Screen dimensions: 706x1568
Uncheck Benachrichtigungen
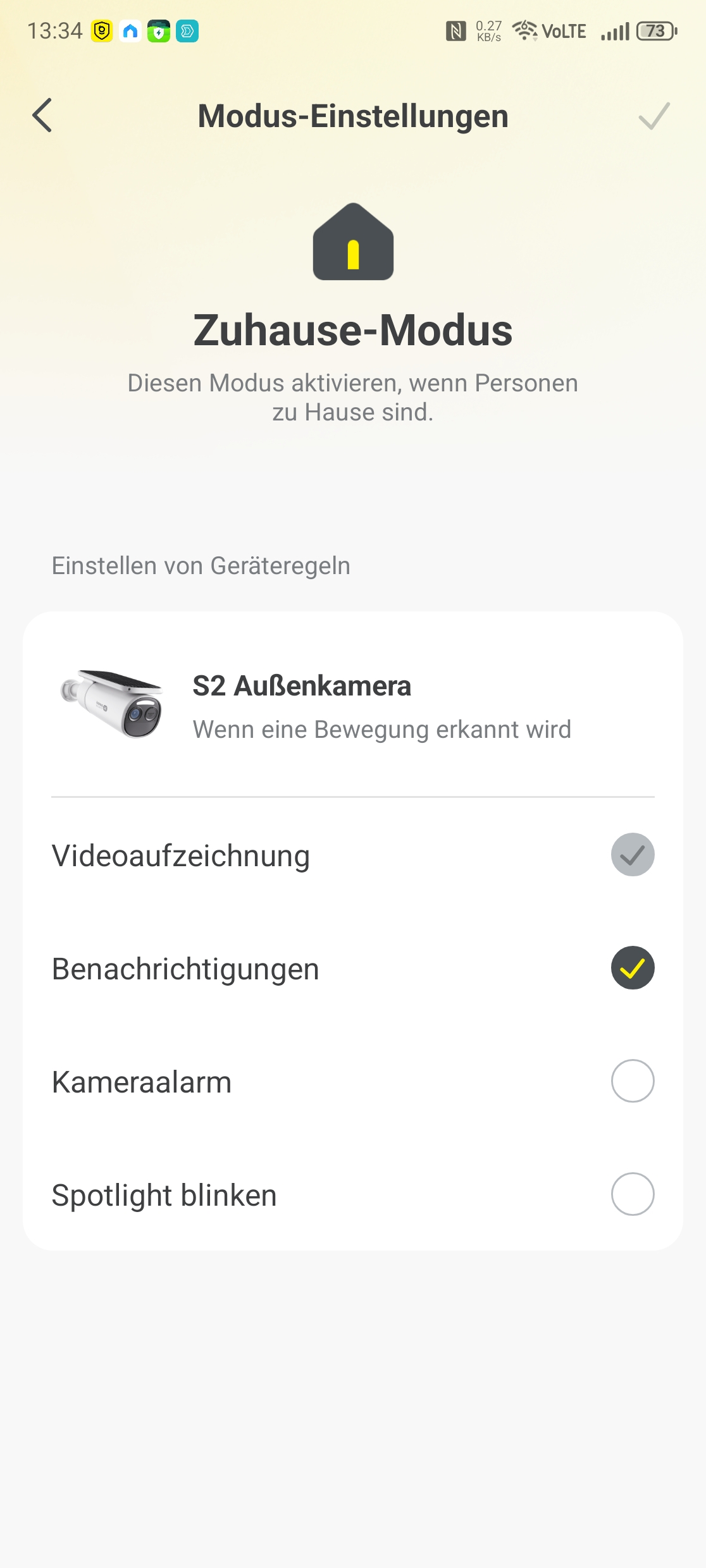[632, 968]
